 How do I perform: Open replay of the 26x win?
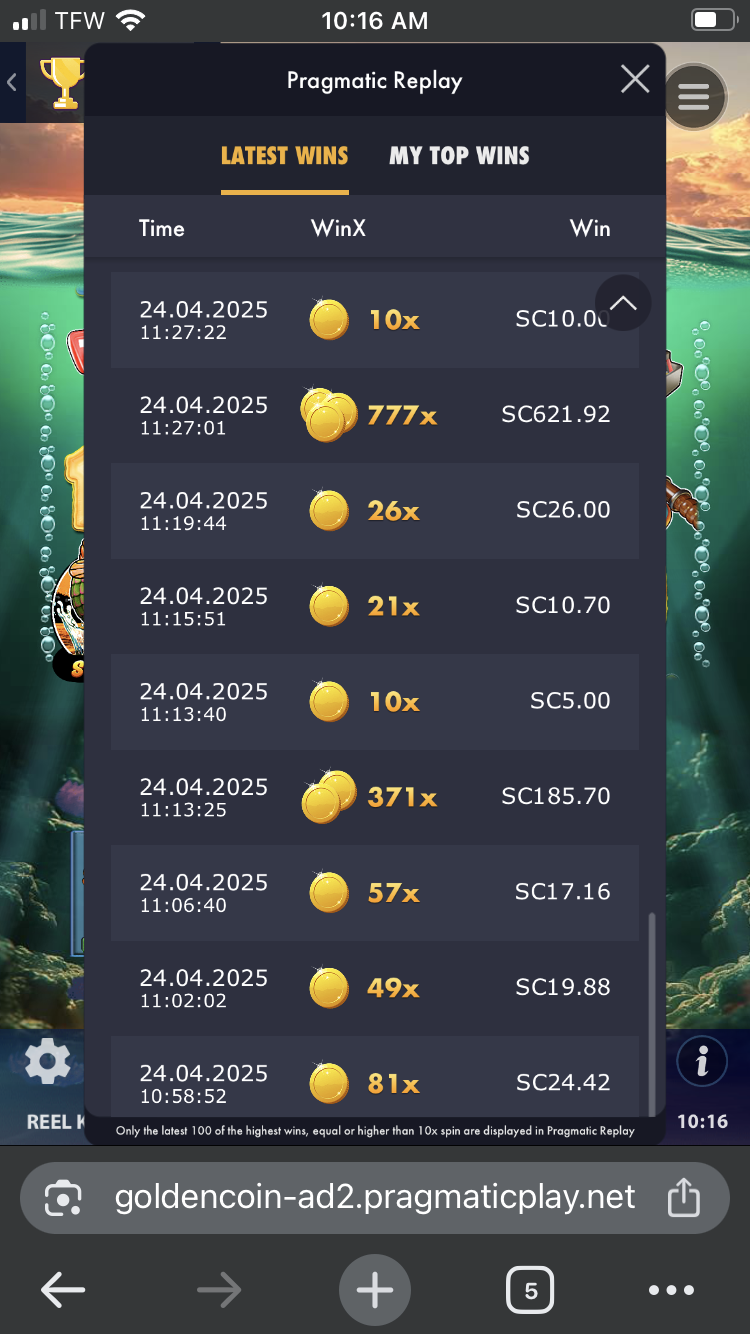pyautogui.click(x=374, y=511)
